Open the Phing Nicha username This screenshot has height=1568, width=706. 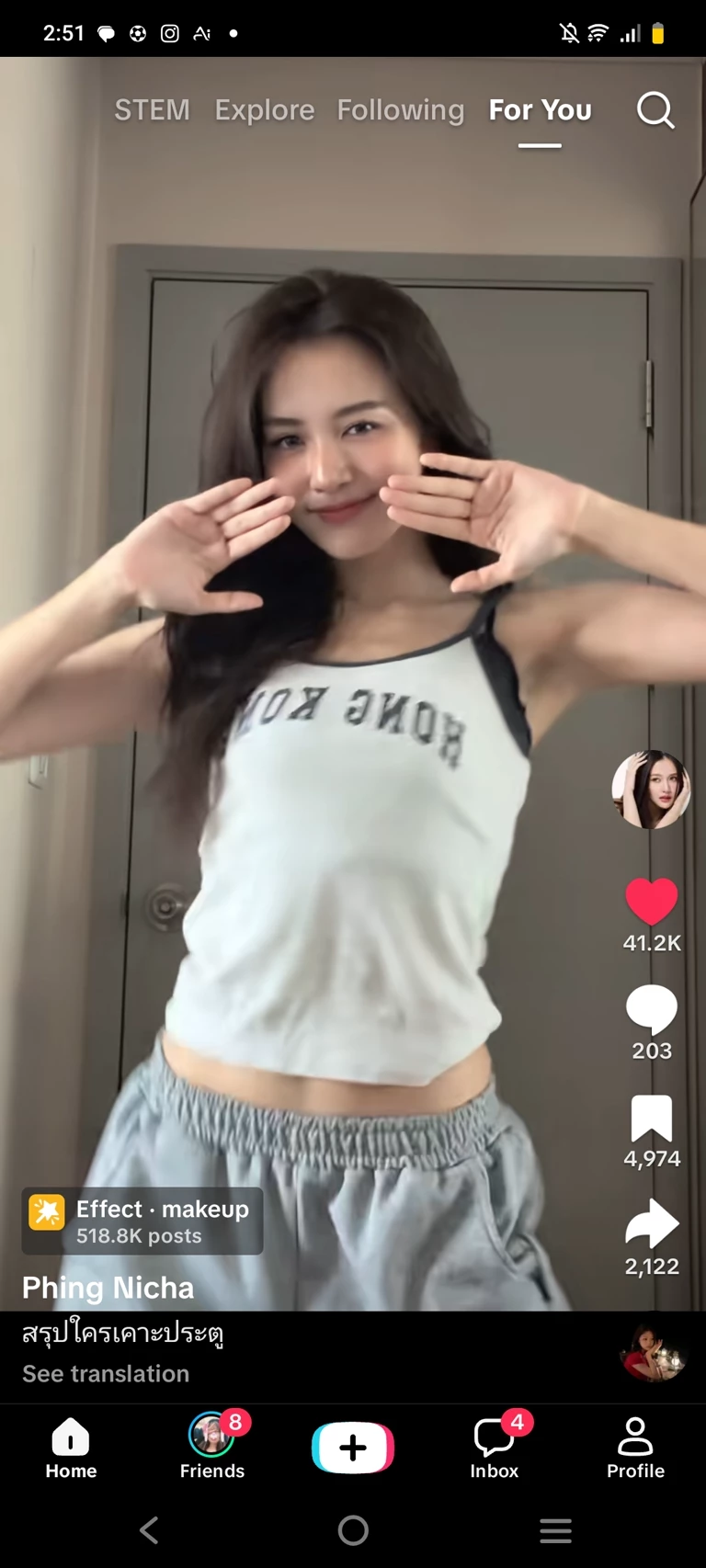click(108, 1288)
